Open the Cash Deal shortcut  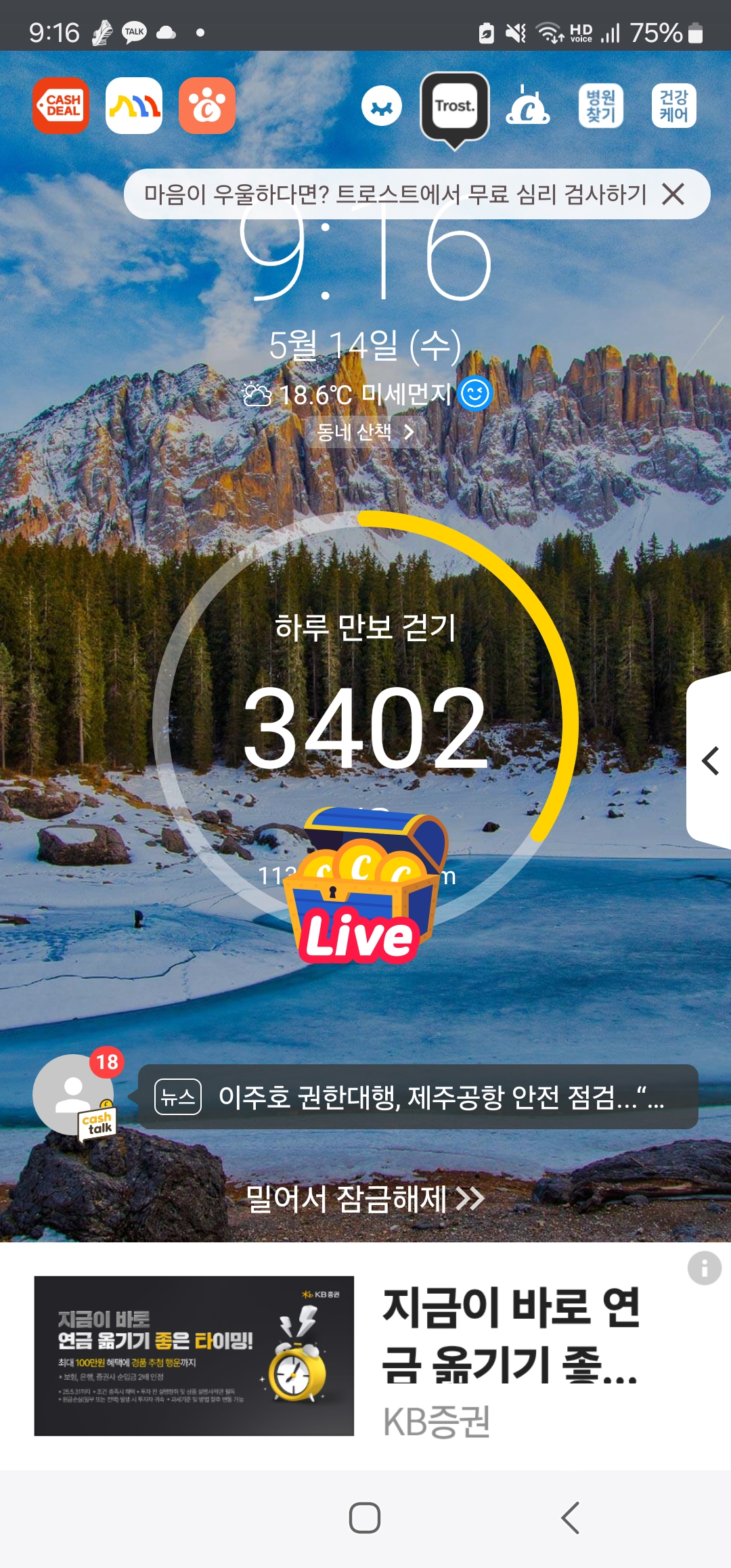tap(61, 106)
